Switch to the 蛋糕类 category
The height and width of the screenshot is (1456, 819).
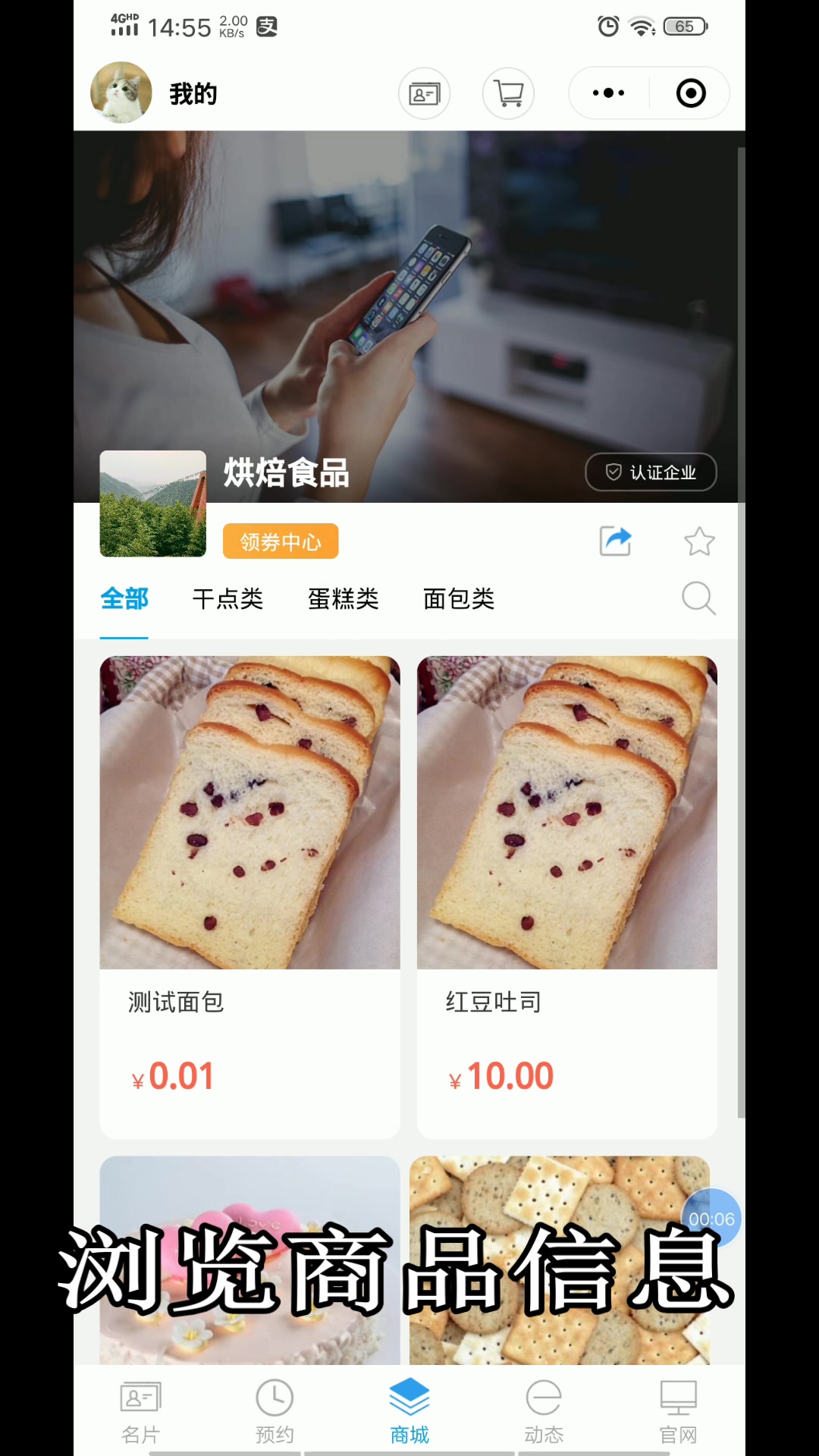(x=343, y=599)
